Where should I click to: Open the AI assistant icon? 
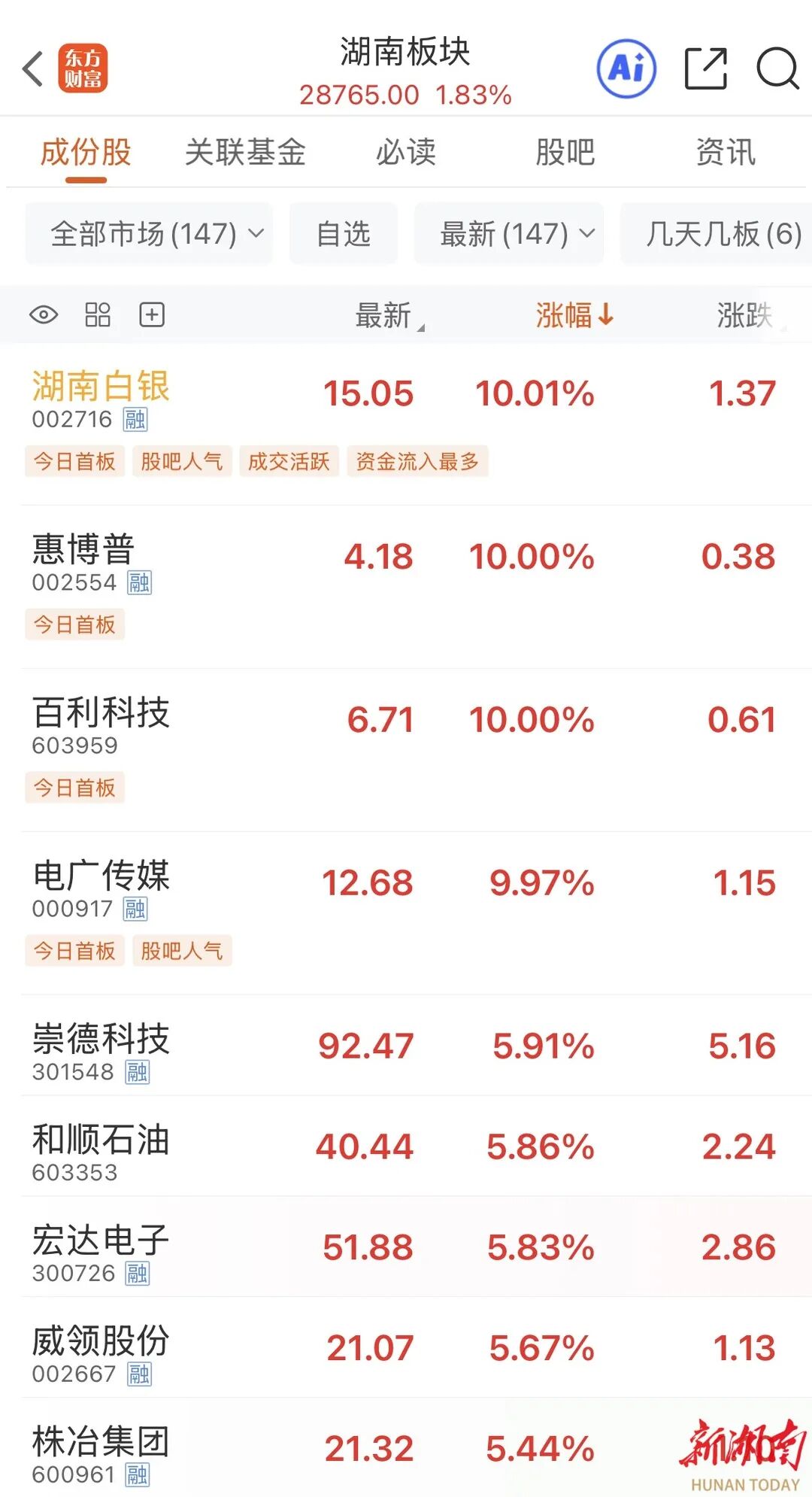626,69
